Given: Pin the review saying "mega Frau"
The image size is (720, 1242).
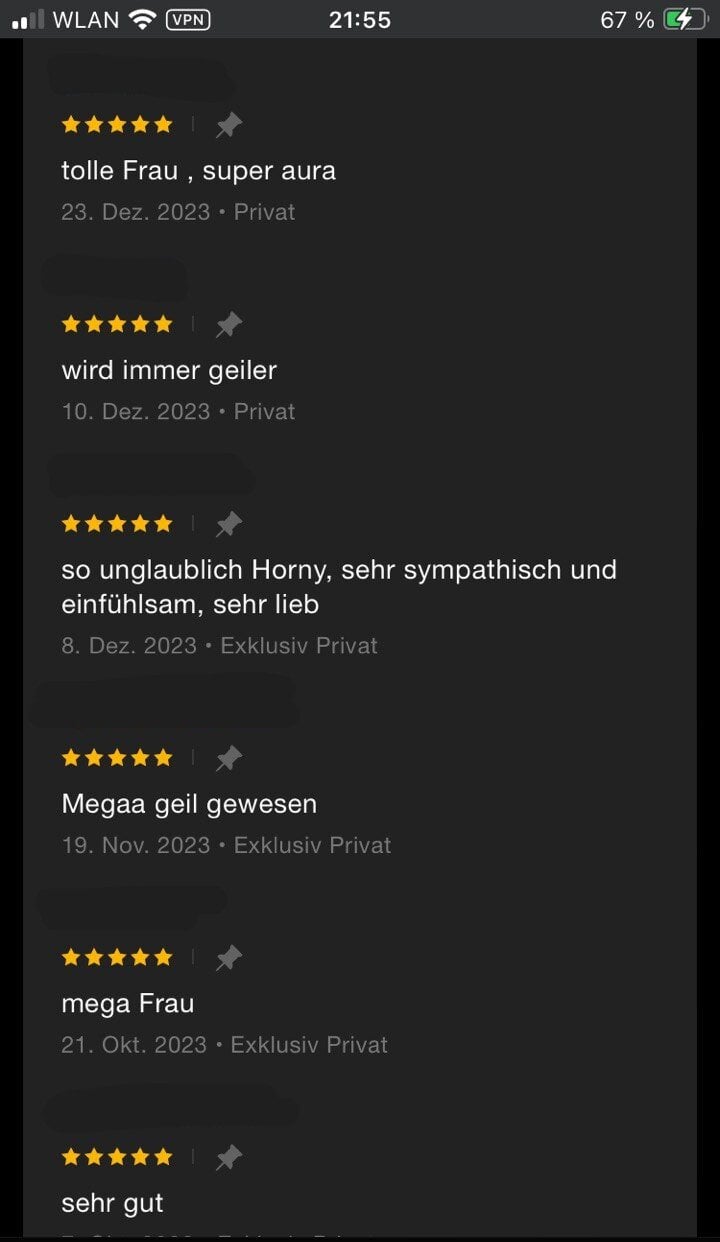Looking at the screenshot, I should (x=229, y=958).
